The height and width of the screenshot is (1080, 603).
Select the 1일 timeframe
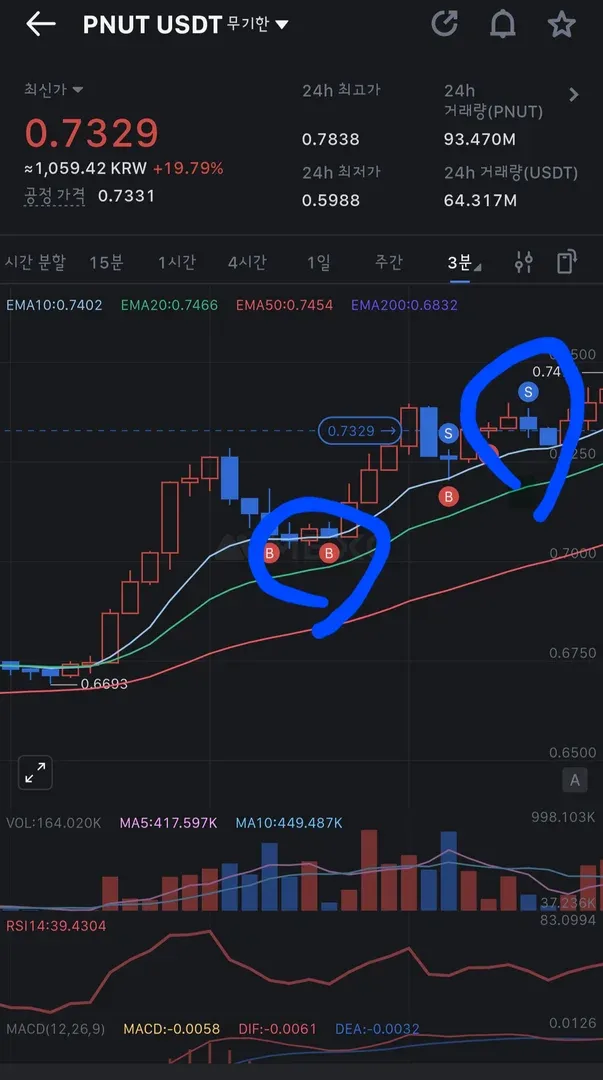pyautogui.click(x=318, y=263)
